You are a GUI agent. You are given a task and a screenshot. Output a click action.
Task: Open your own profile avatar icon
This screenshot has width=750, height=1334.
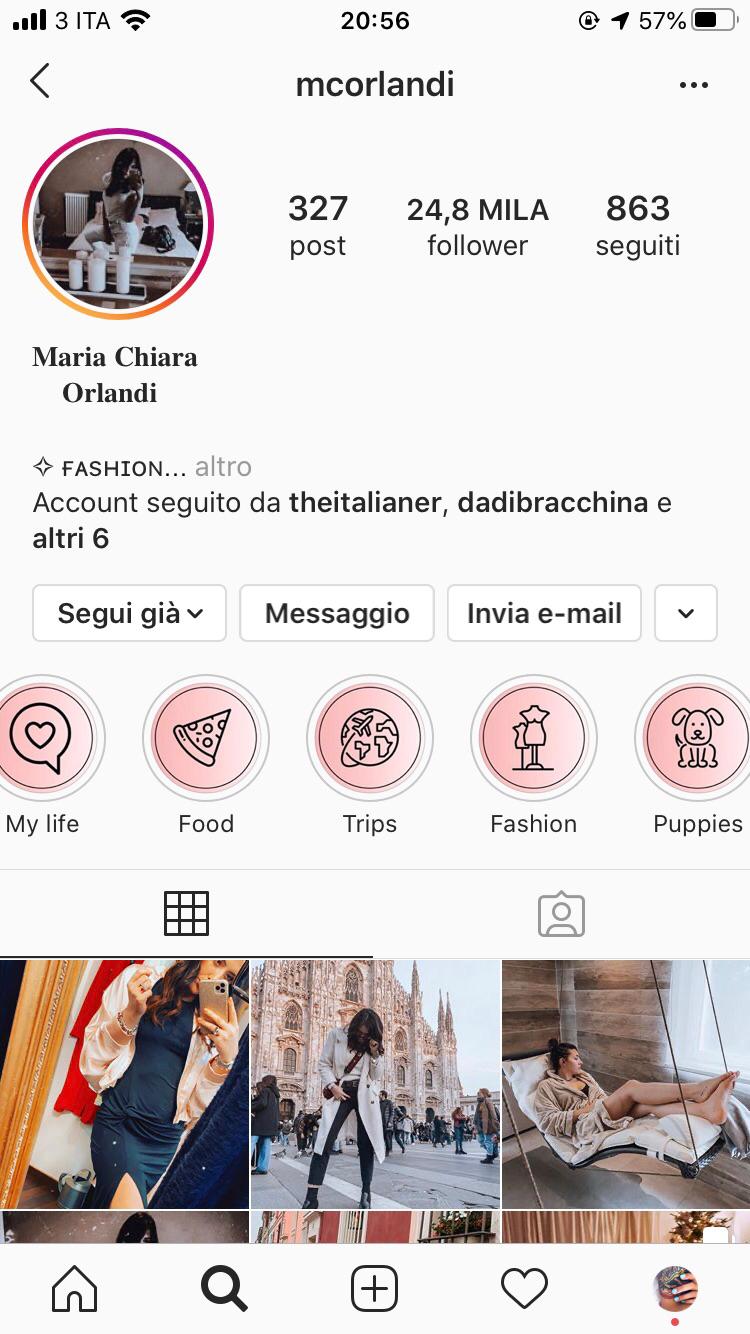(678, 1288)
